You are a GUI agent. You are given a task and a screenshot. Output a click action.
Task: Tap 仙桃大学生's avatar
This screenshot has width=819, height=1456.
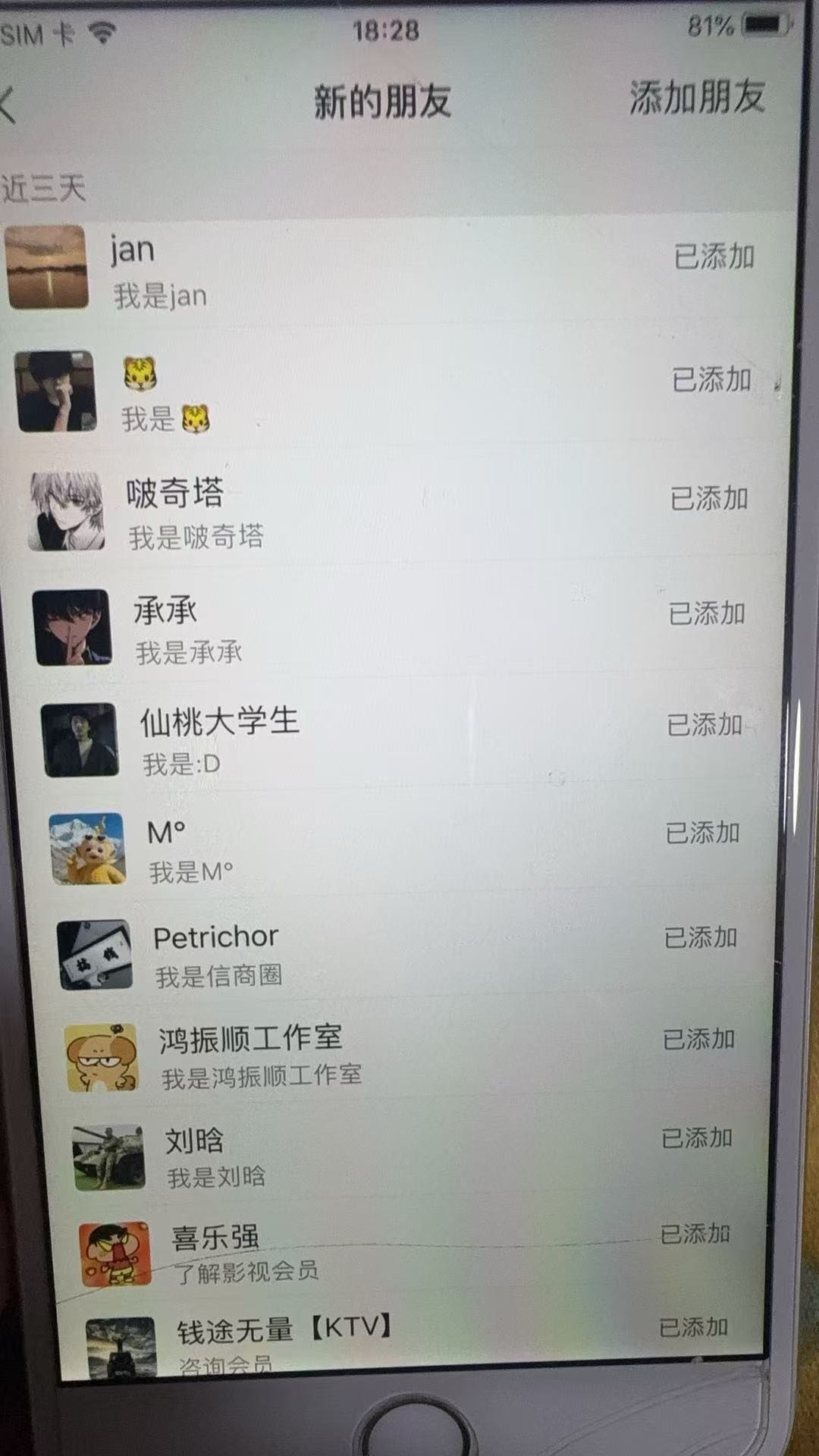point(80,739)
